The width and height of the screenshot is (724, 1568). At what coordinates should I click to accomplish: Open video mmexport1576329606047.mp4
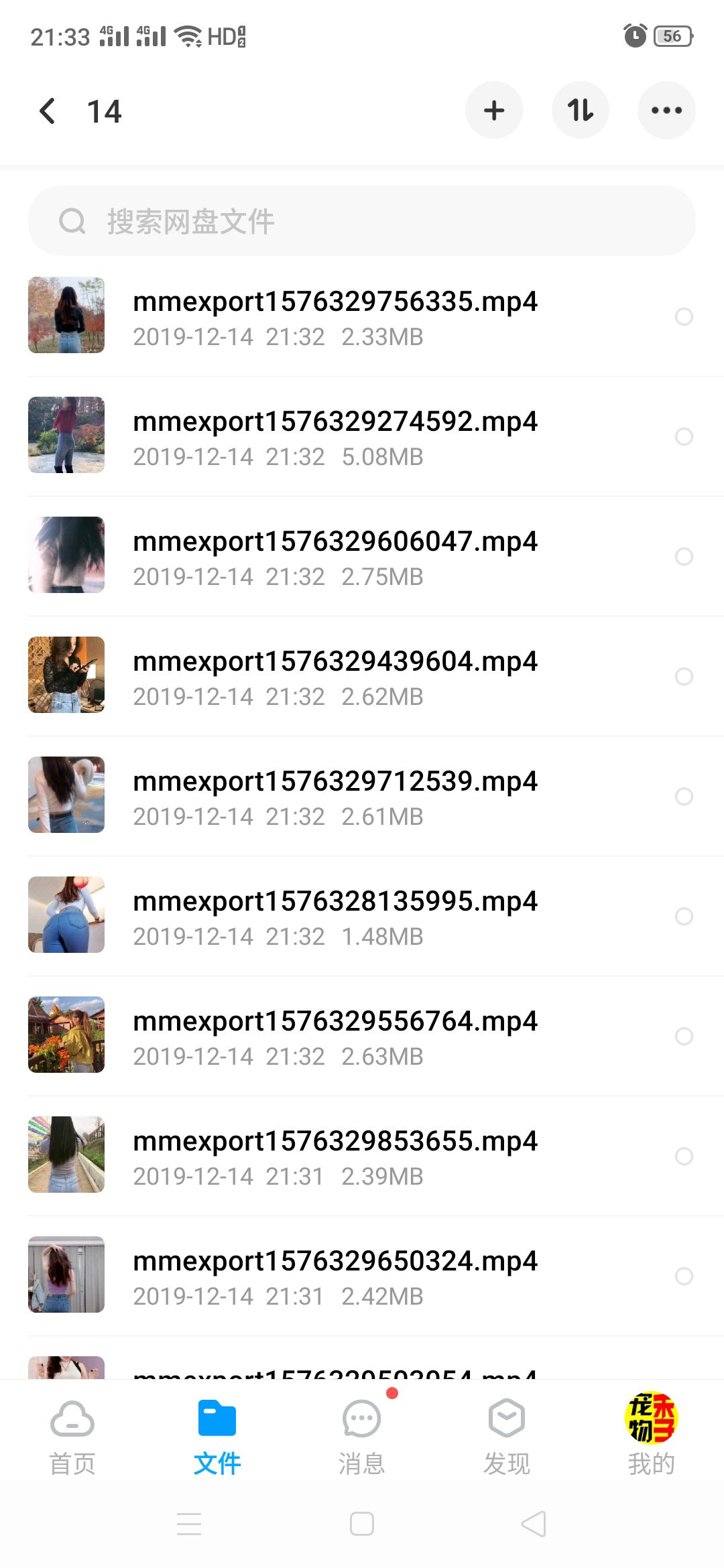coord(335,556)
